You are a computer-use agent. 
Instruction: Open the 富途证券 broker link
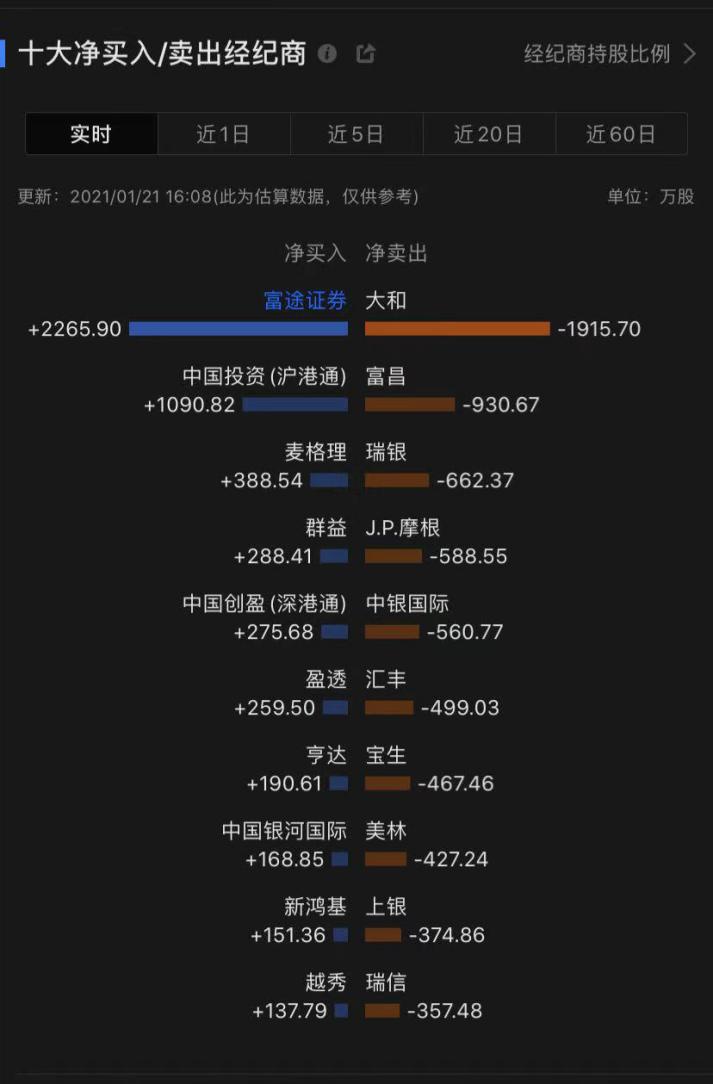click(x=305, y=301)
